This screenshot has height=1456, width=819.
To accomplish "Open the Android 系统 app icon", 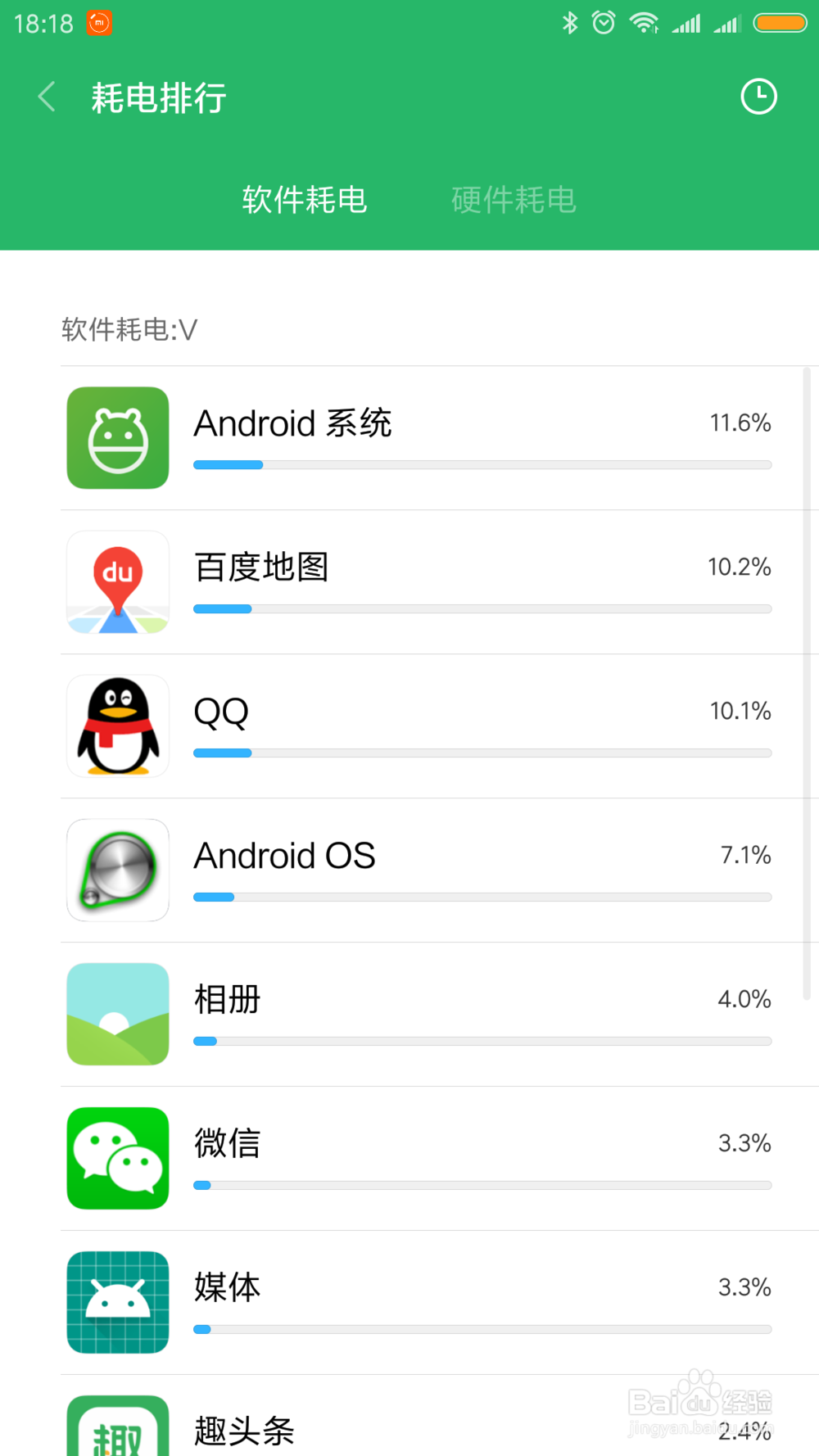I will [x=117, y=438].
